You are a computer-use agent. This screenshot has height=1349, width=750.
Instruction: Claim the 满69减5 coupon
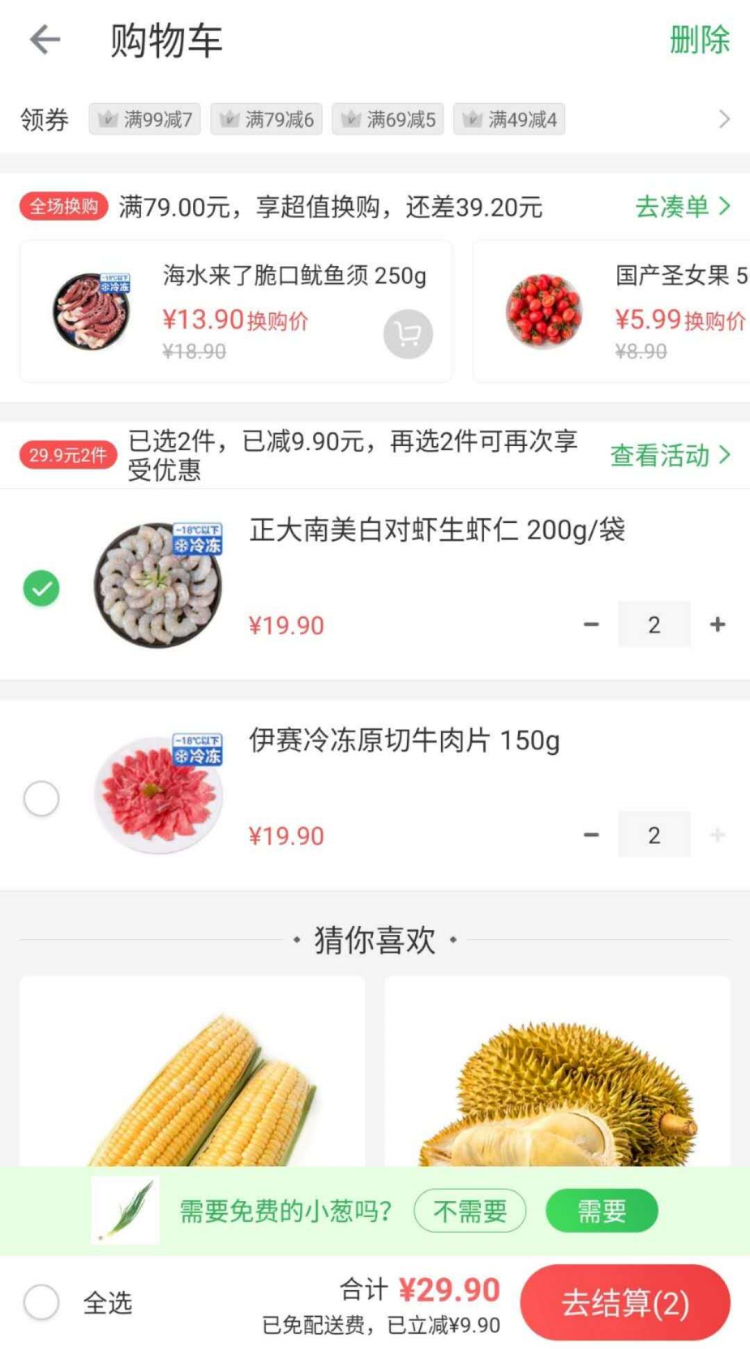point(388,120)
